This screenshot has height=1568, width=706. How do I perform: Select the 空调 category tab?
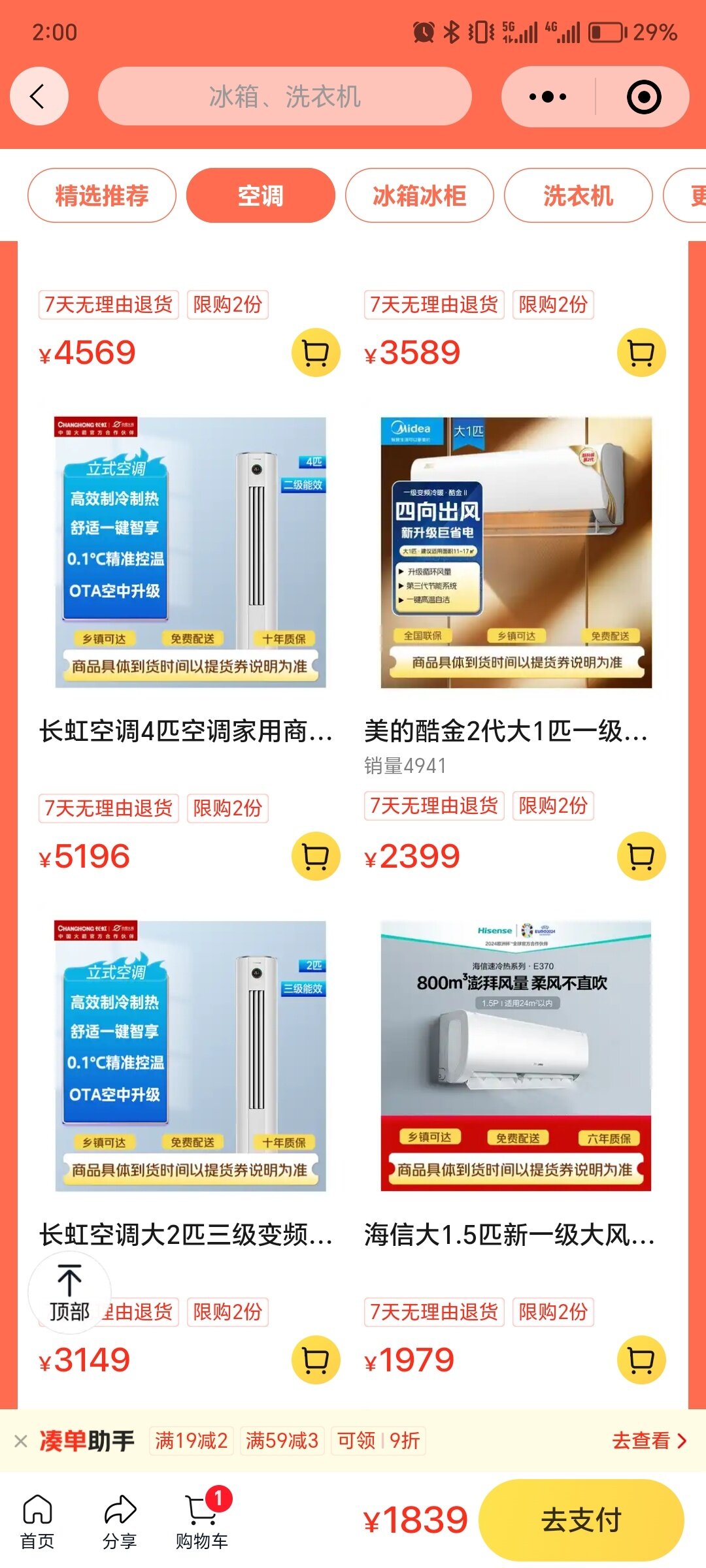[x=260, y=195]
